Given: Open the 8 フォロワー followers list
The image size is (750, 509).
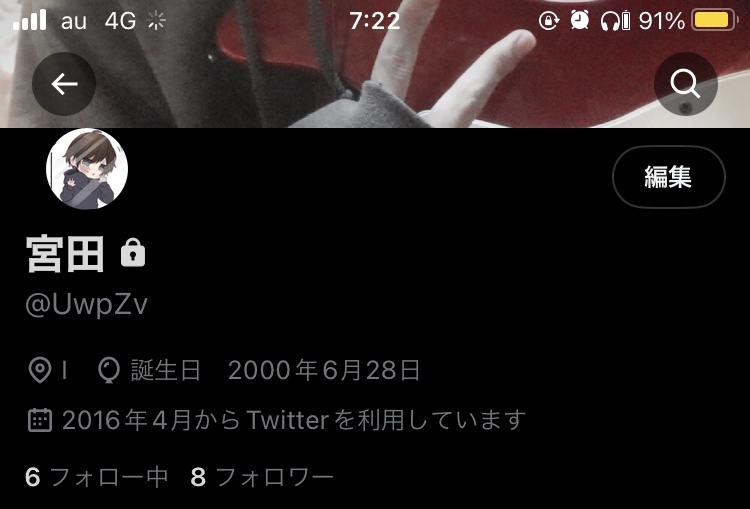Looking at the screenshot, I should pyautogui.click(x=262, y=478).
